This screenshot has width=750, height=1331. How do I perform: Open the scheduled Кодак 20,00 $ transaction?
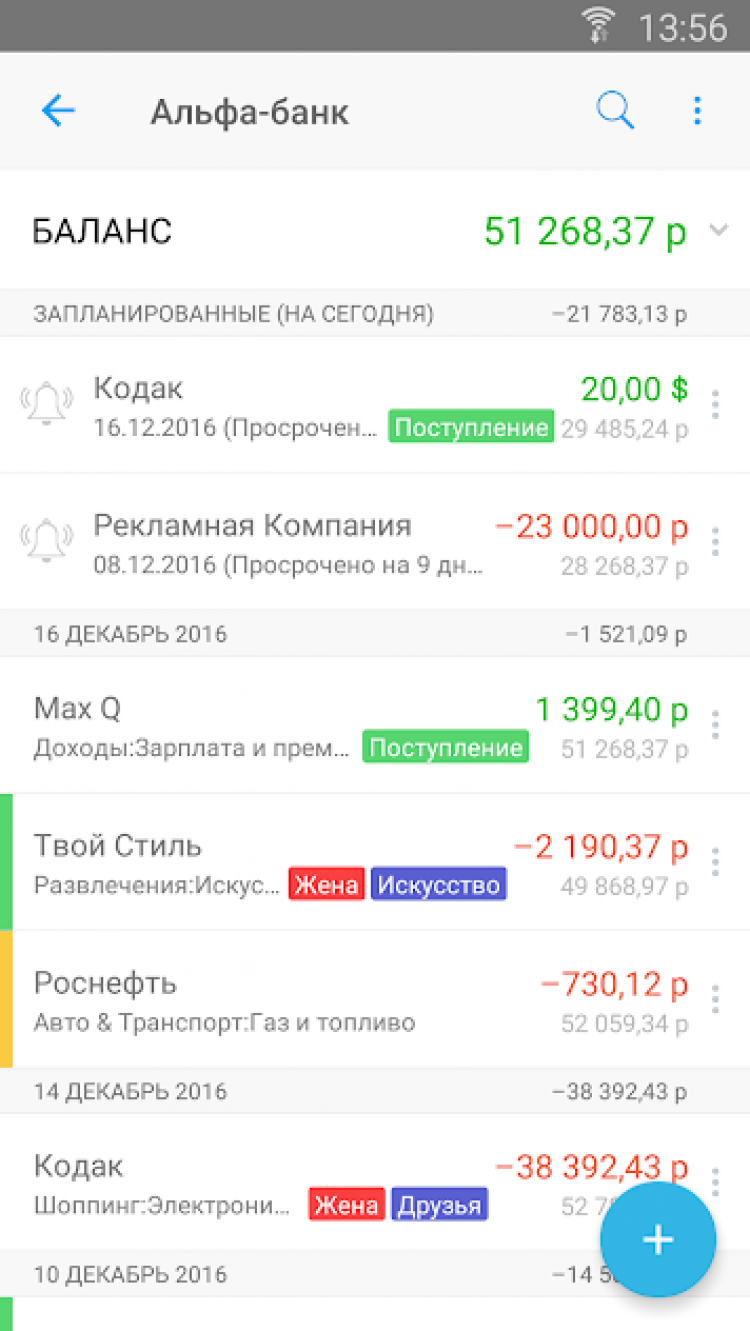[x=300, y=405]
